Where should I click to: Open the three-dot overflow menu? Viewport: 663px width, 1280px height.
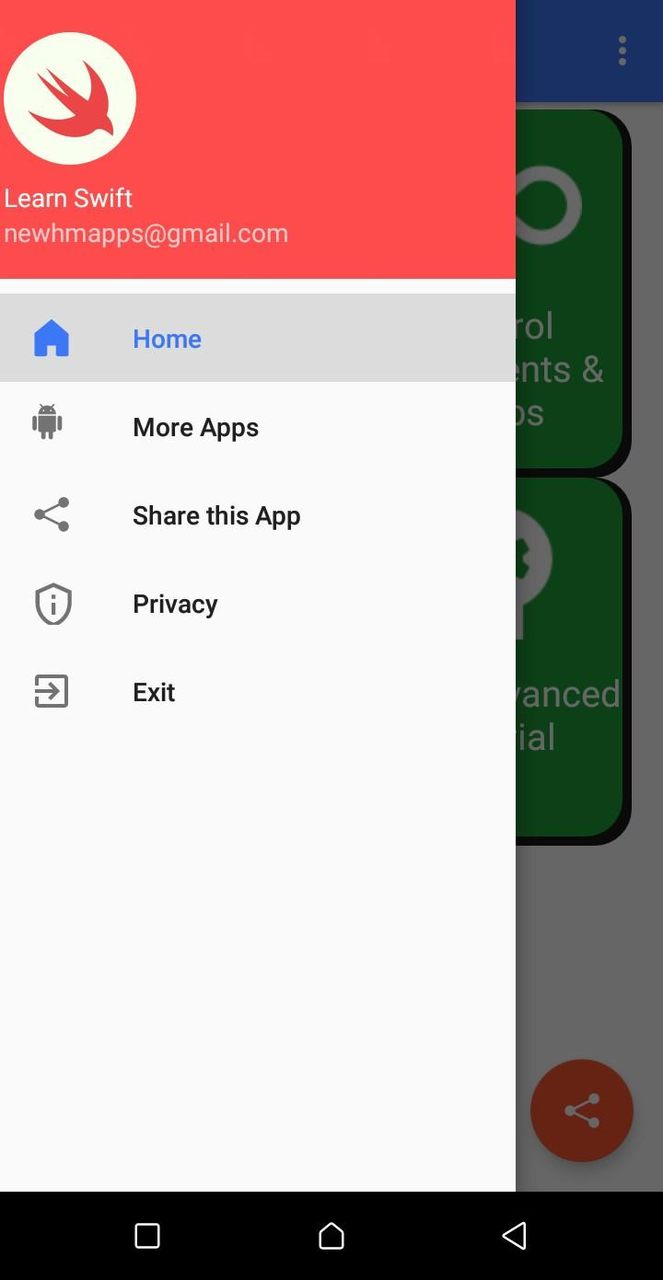tap(622, 51)
